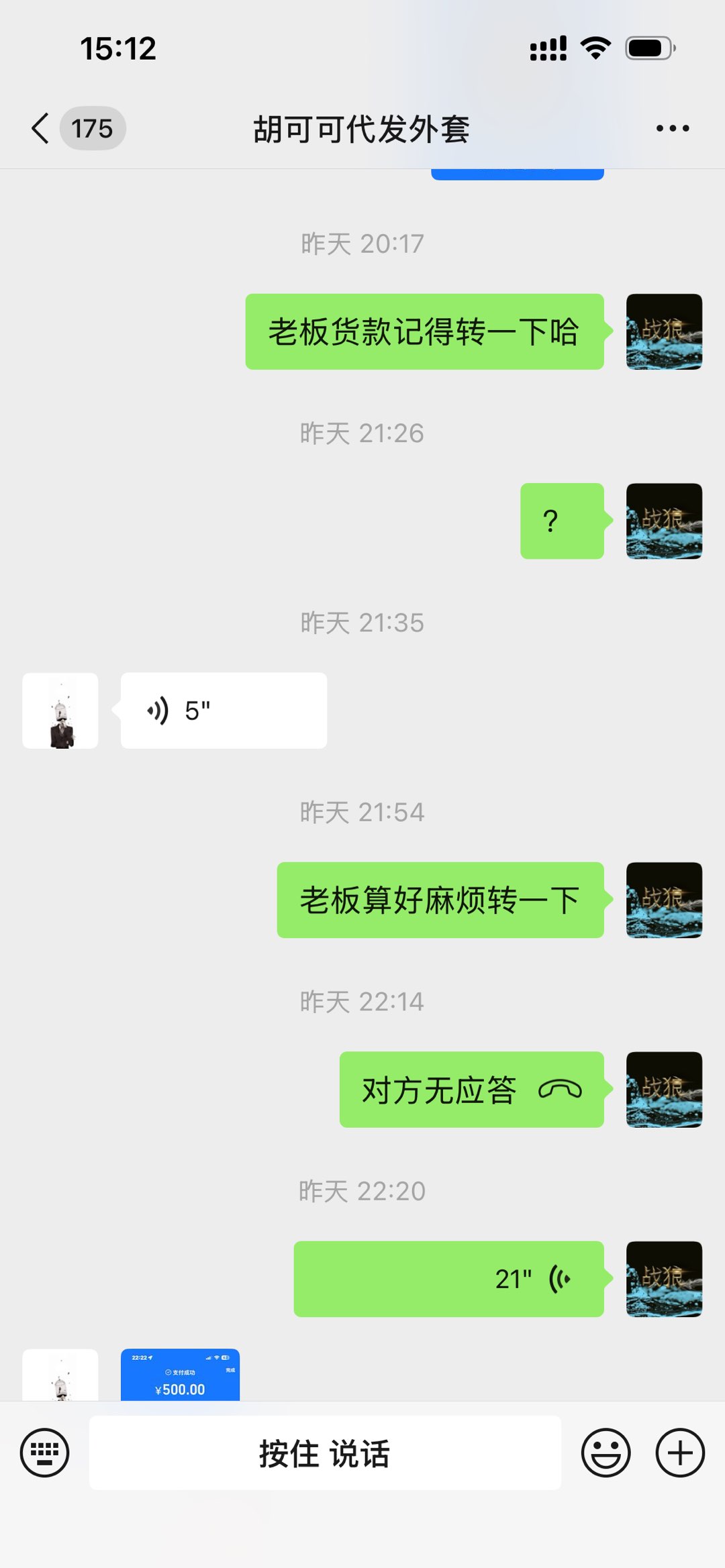Image resolution: width=725 pixels, height=1568 pixels.
Task: Tap the 15:12 clock in status bar
Action: (118, 47)
